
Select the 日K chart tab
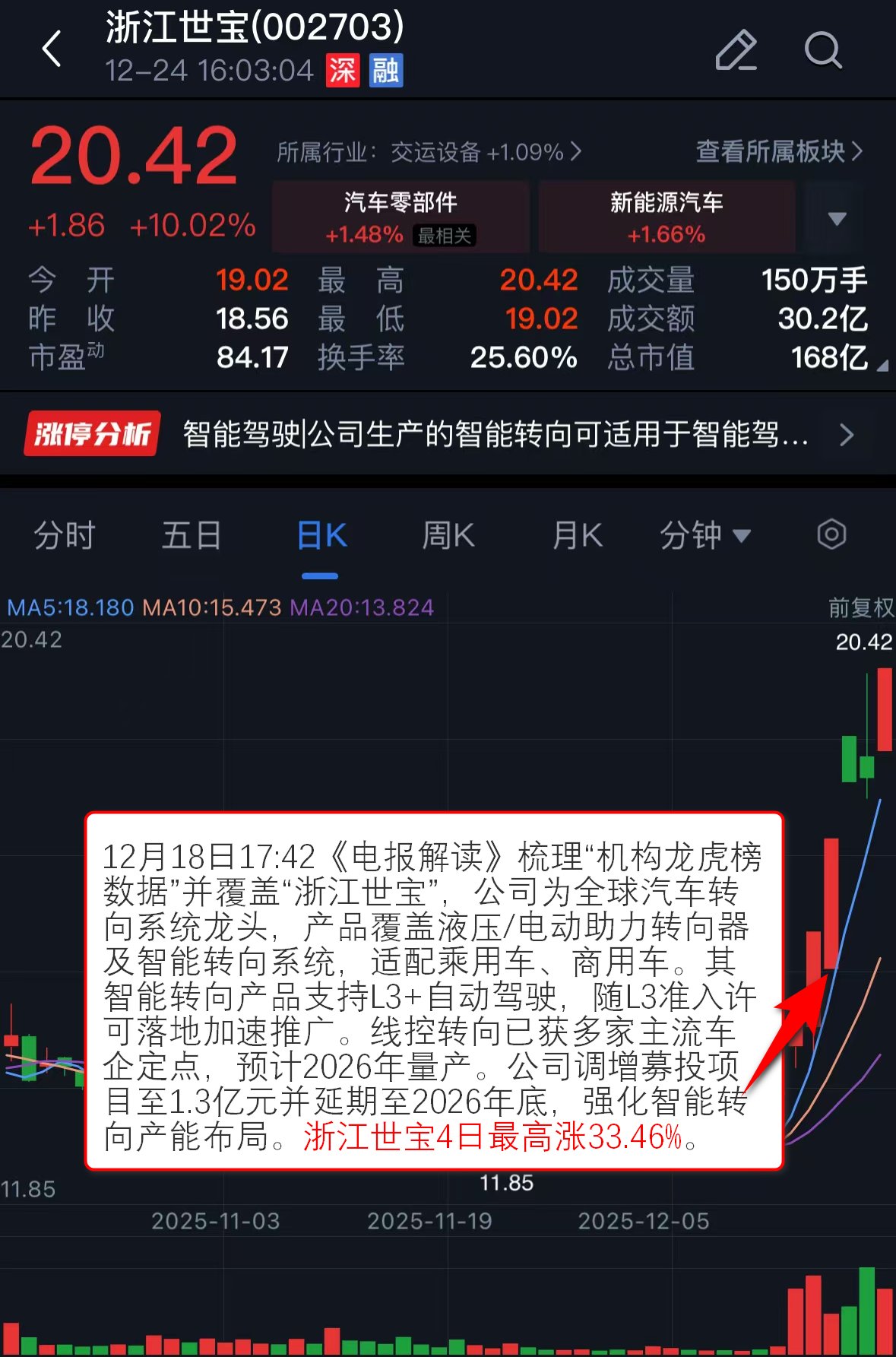[321, 535]
